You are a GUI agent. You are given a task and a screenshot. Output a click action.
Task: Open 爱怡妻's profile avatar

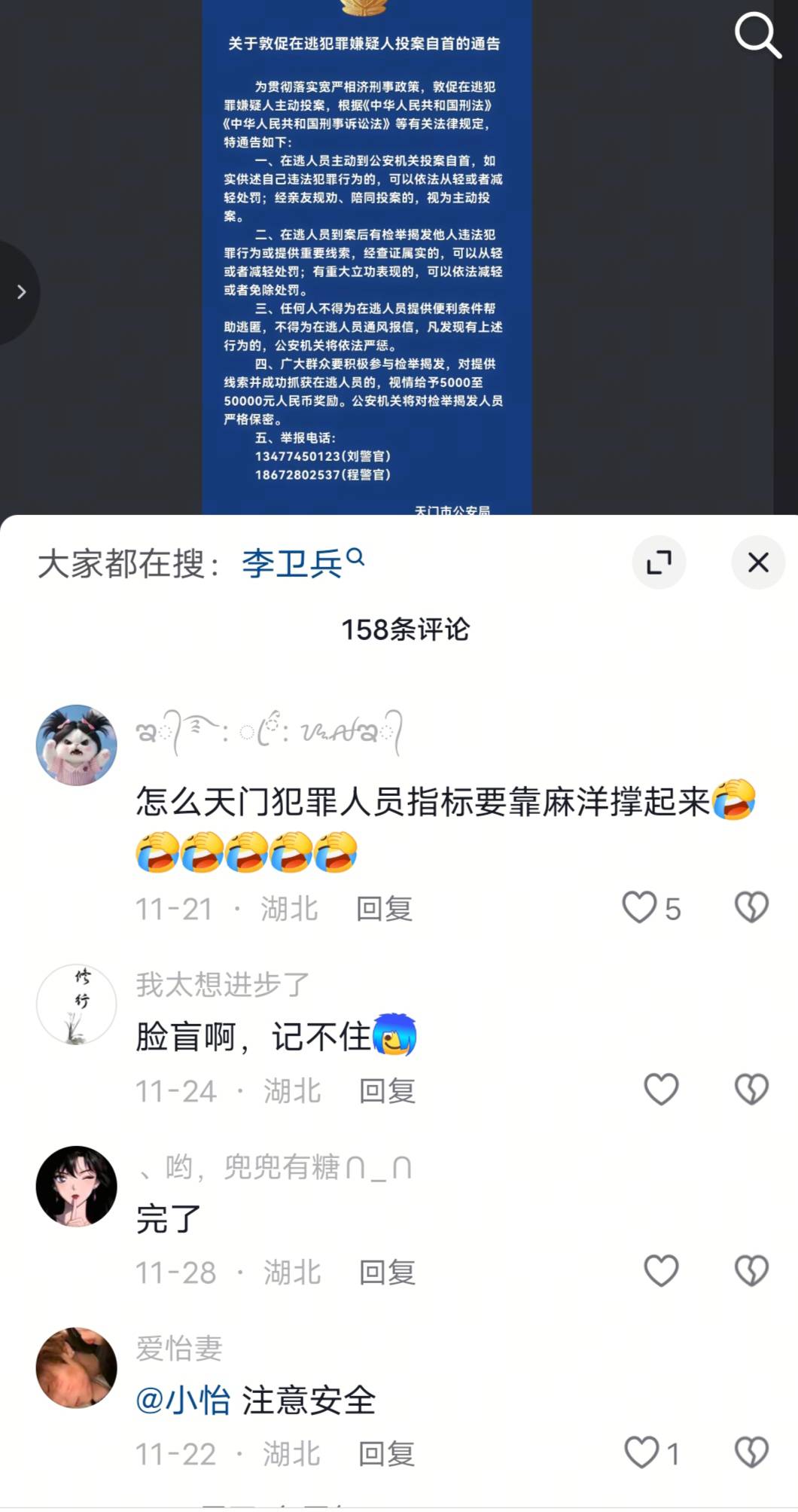[x=77, y=1367]
